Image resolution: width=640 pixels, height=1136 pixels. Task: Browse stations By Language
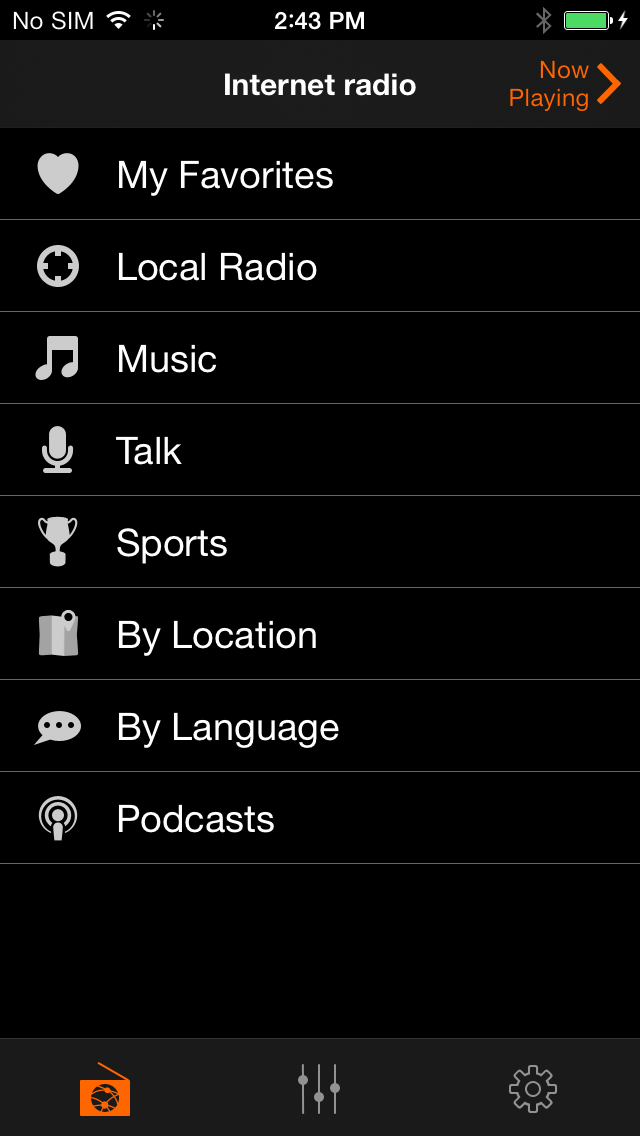click(x=320, y=726)
